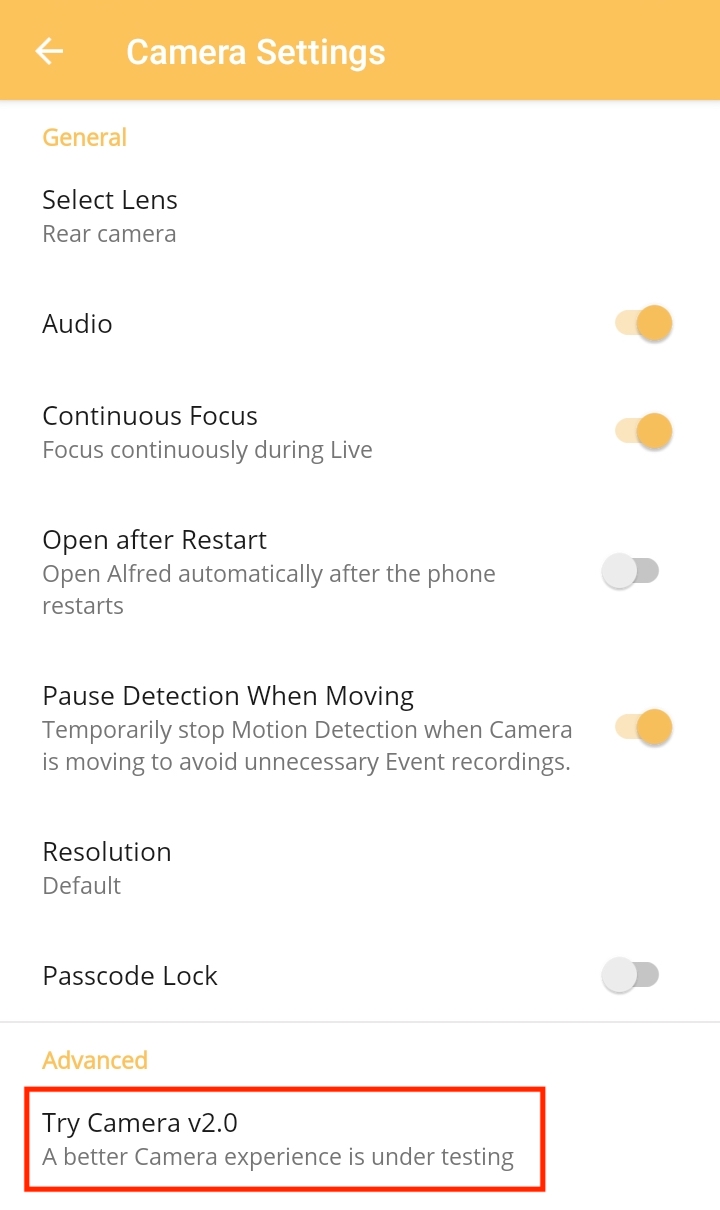Select the Resolution Default value

81,885
